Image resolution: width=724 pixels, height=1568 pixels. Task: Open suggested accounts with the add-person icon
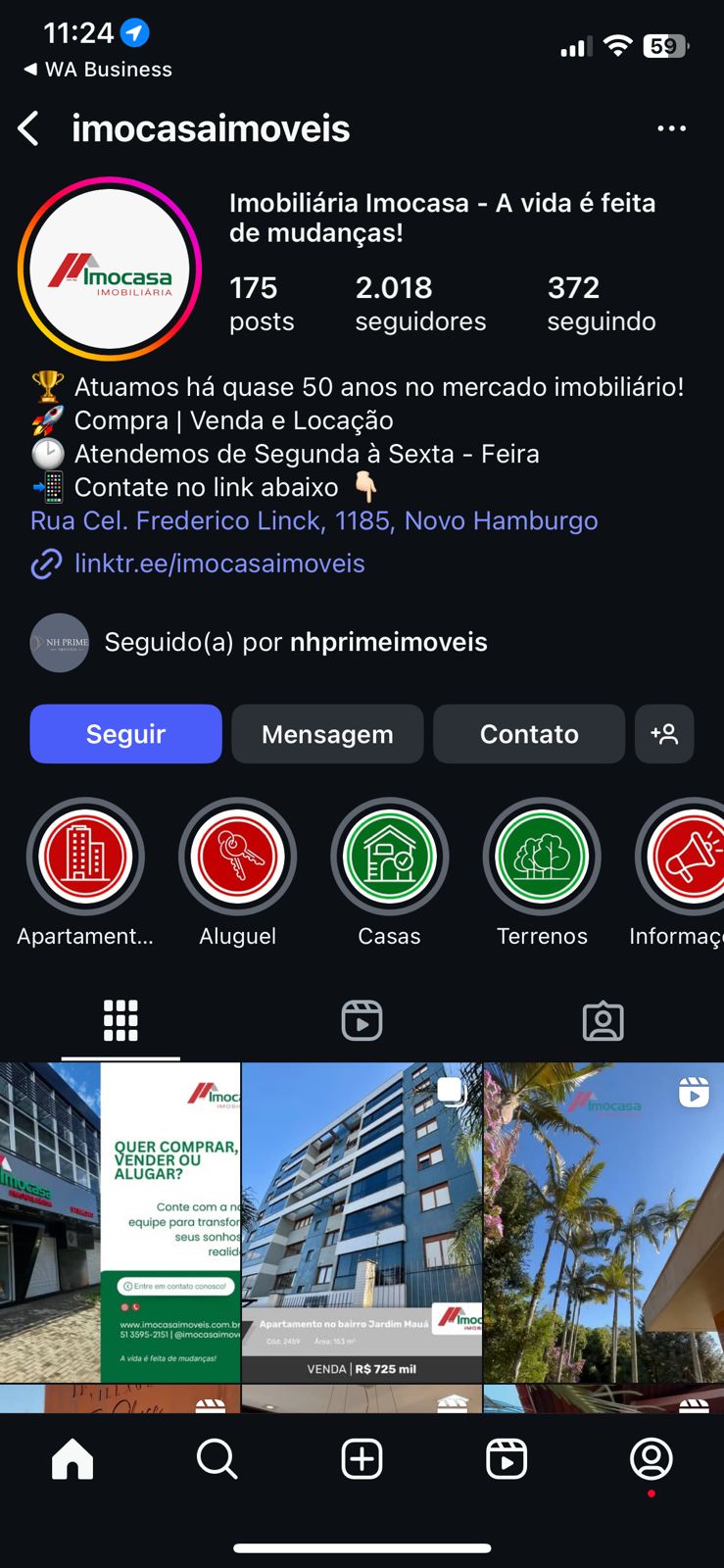tap(665, 733)
